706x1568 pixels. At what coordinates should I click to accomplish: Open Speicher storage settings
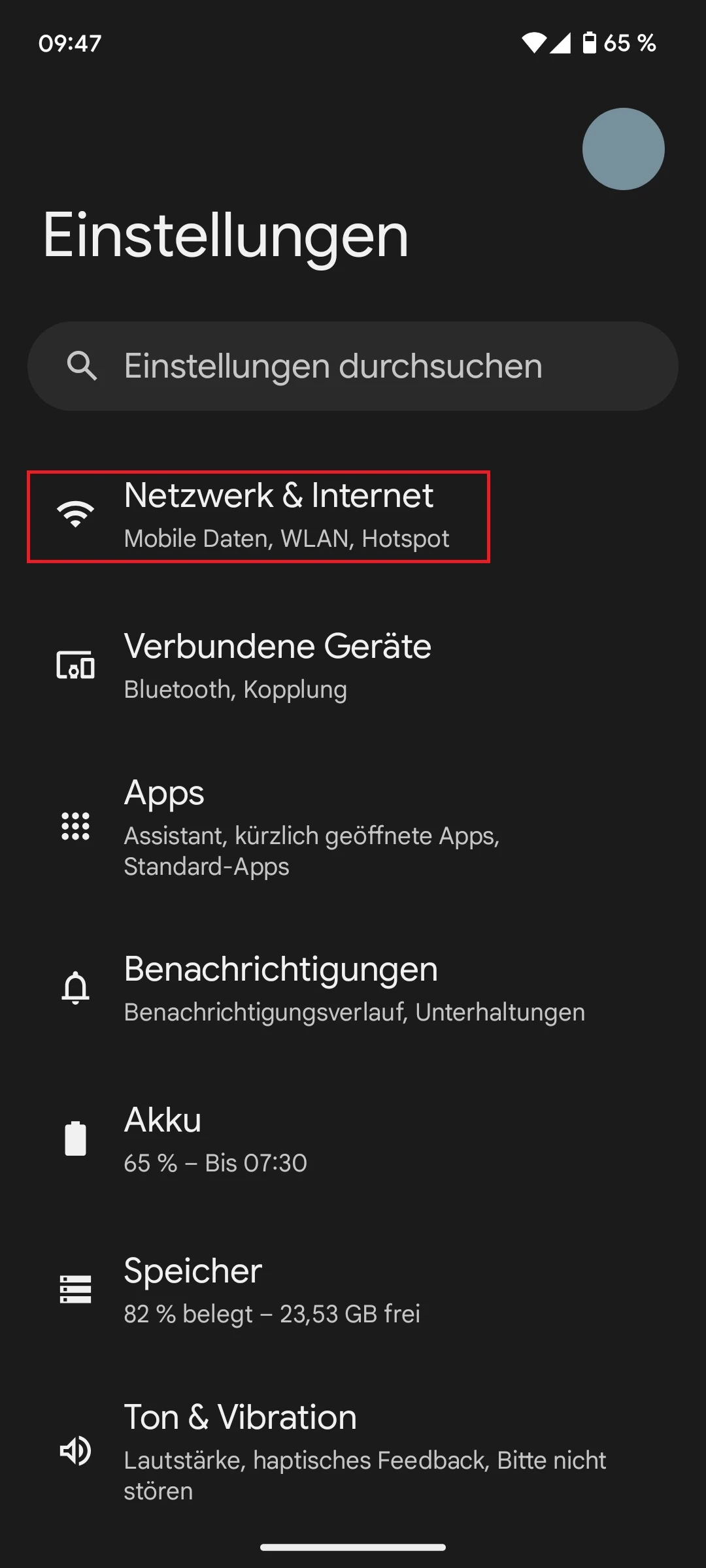(353, 1290)
